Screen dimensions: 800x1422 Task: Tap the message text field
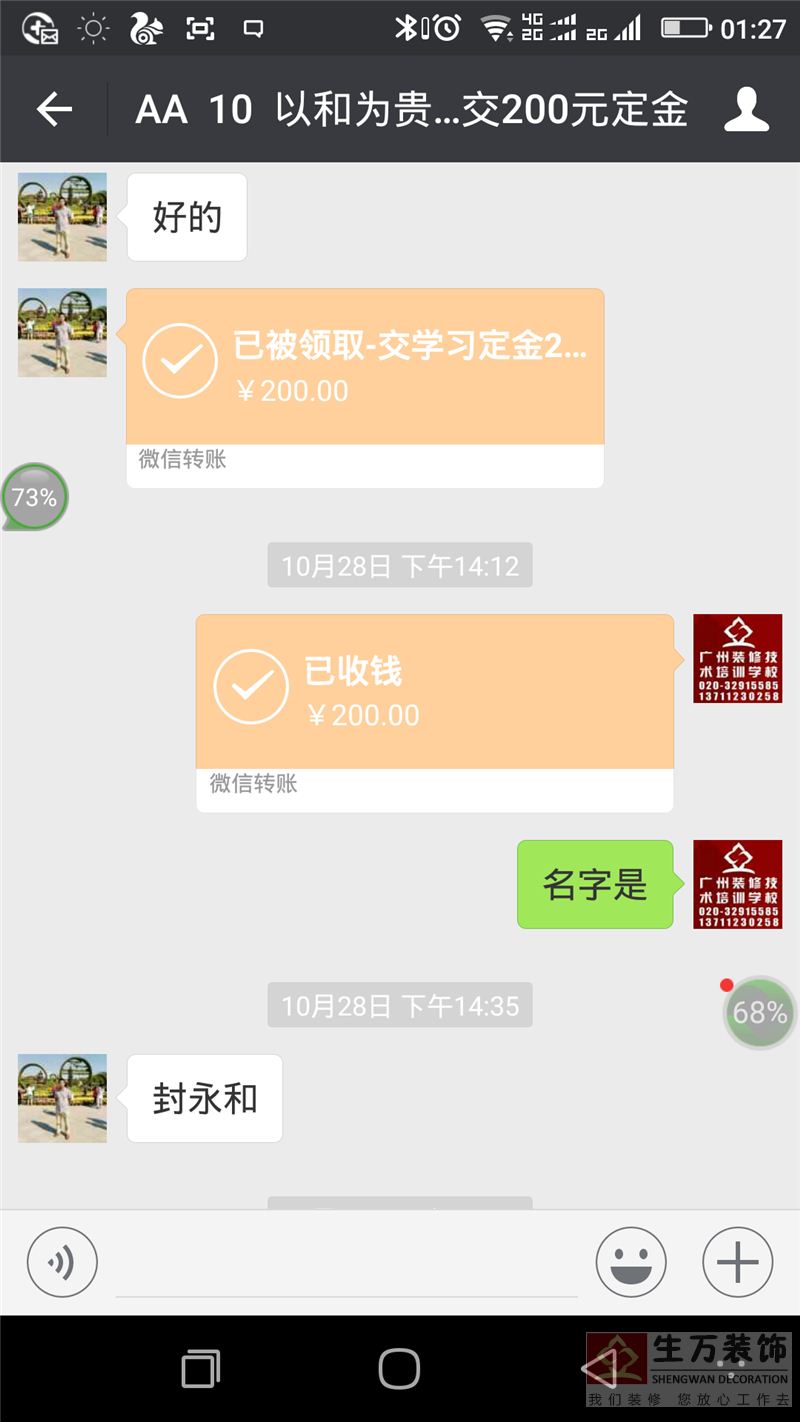(345, 1265)
